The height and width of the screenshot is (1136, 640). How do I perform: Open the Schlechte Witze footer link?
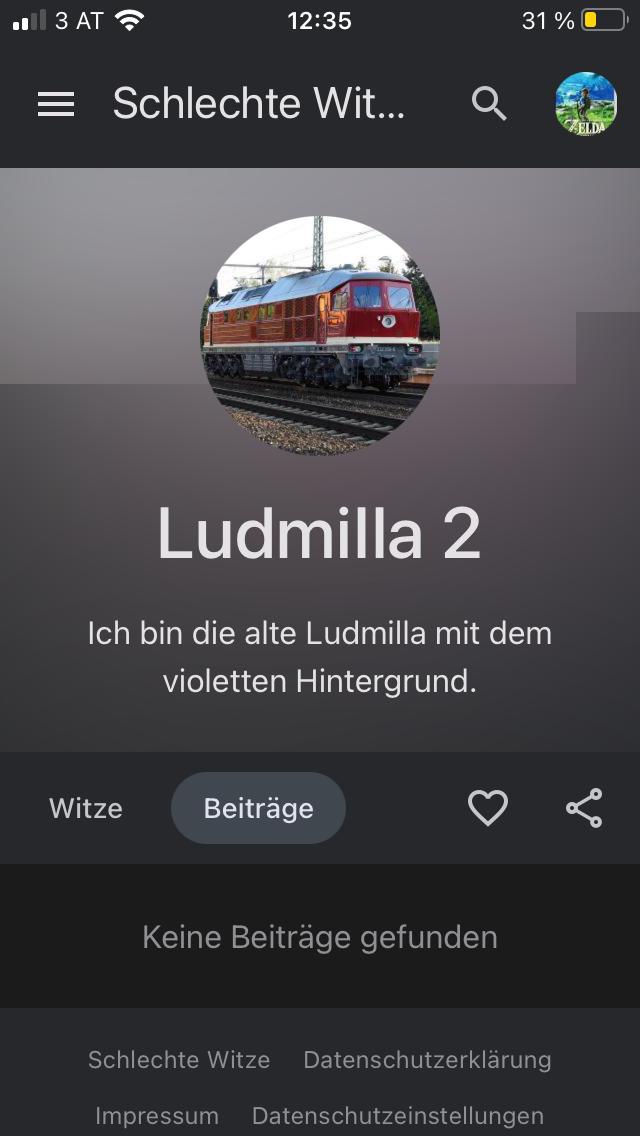179,1060
